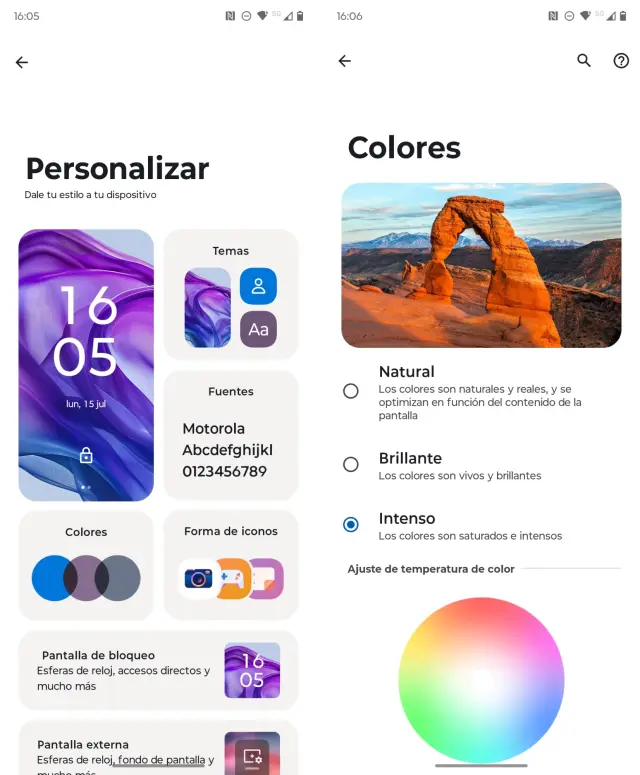Select the Intenso color mode
The height and width of the screenshot is (775, 640).
[x=351, y=525]
